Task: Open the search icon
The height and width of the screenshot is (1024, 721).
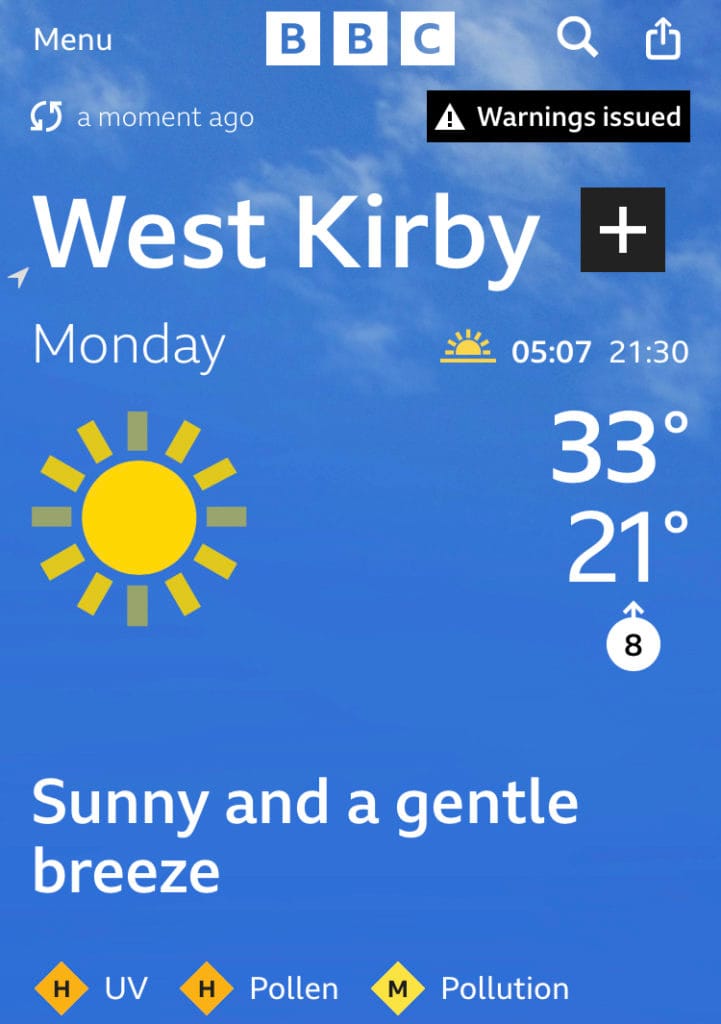Action: pyautogui.click(x=577, y=39)
